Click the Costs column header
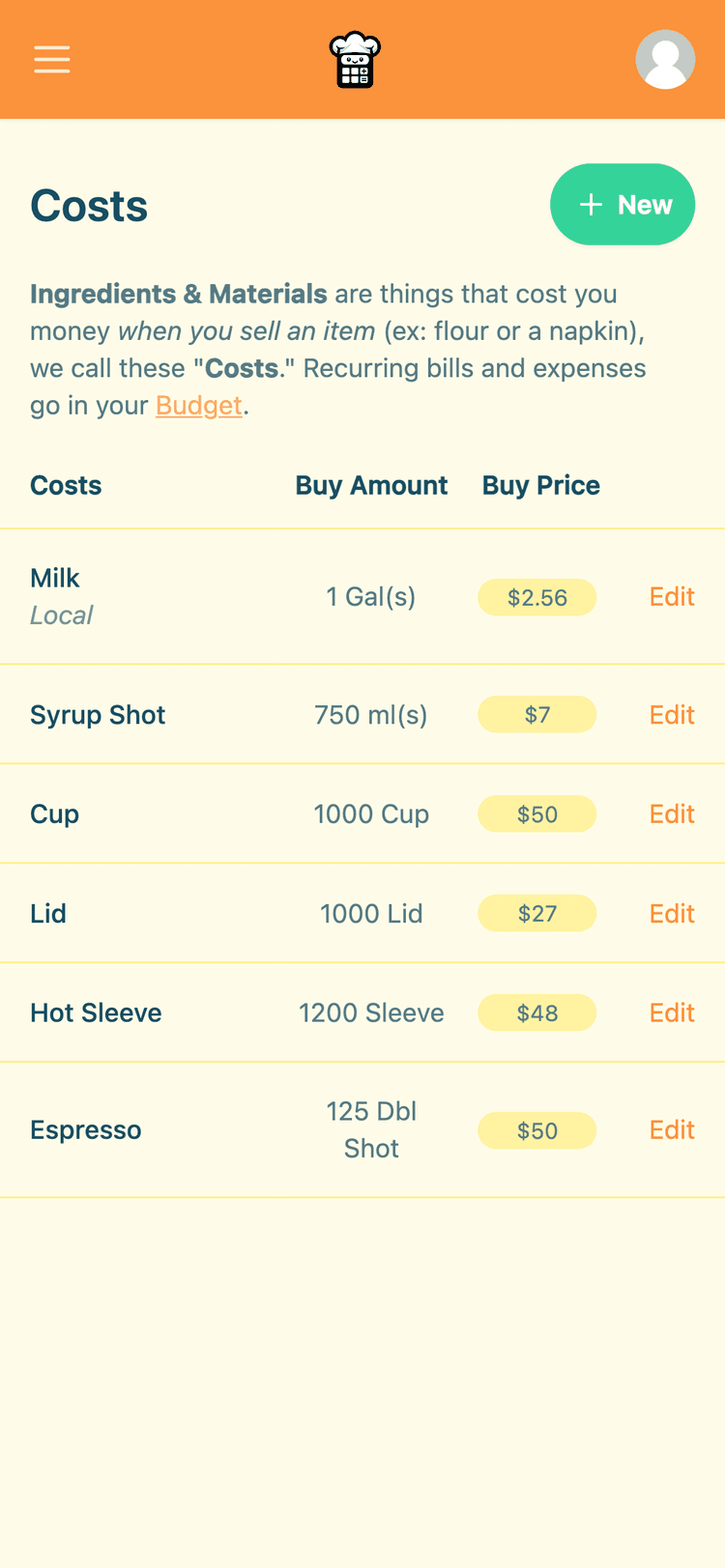This screenshot has height=1568, width=725. coord(65,485)
